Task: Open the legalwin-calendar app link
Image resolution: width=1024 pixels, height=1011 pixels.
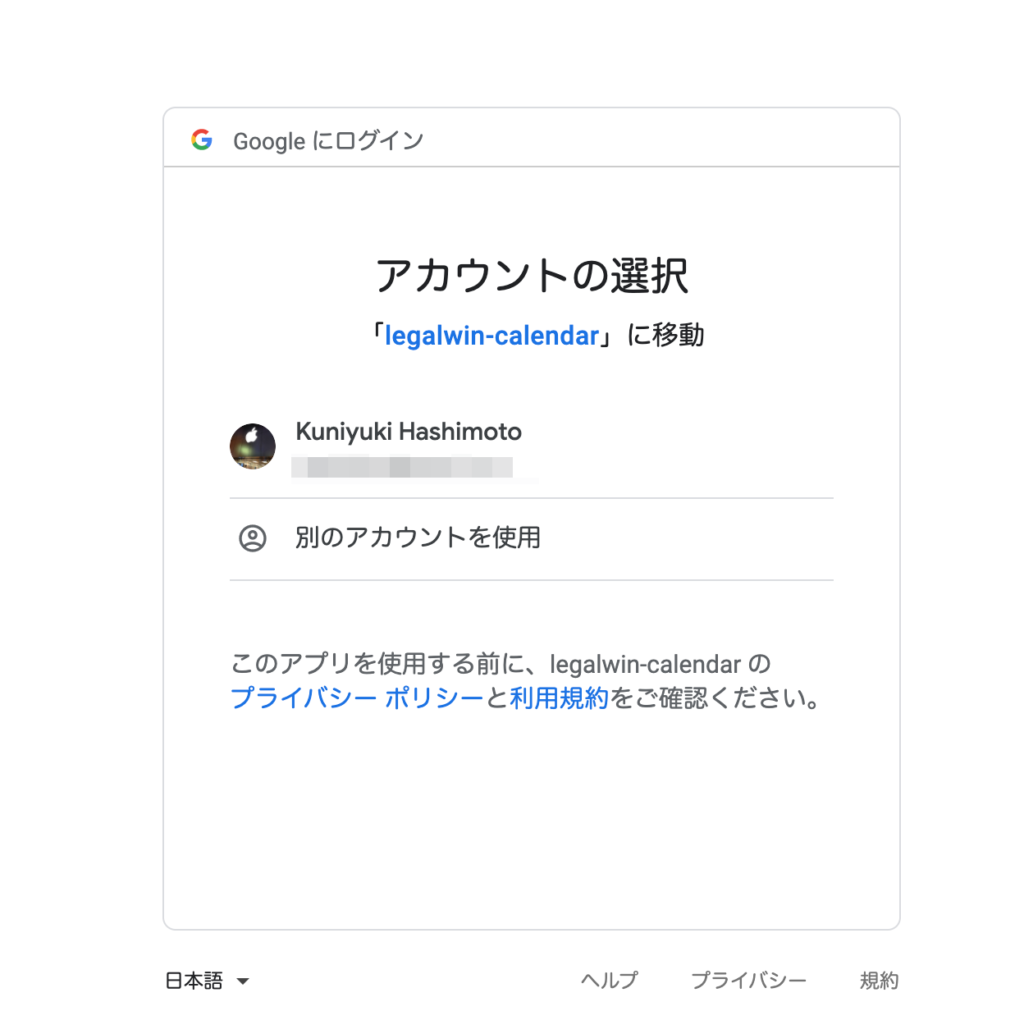Action: 491,335
